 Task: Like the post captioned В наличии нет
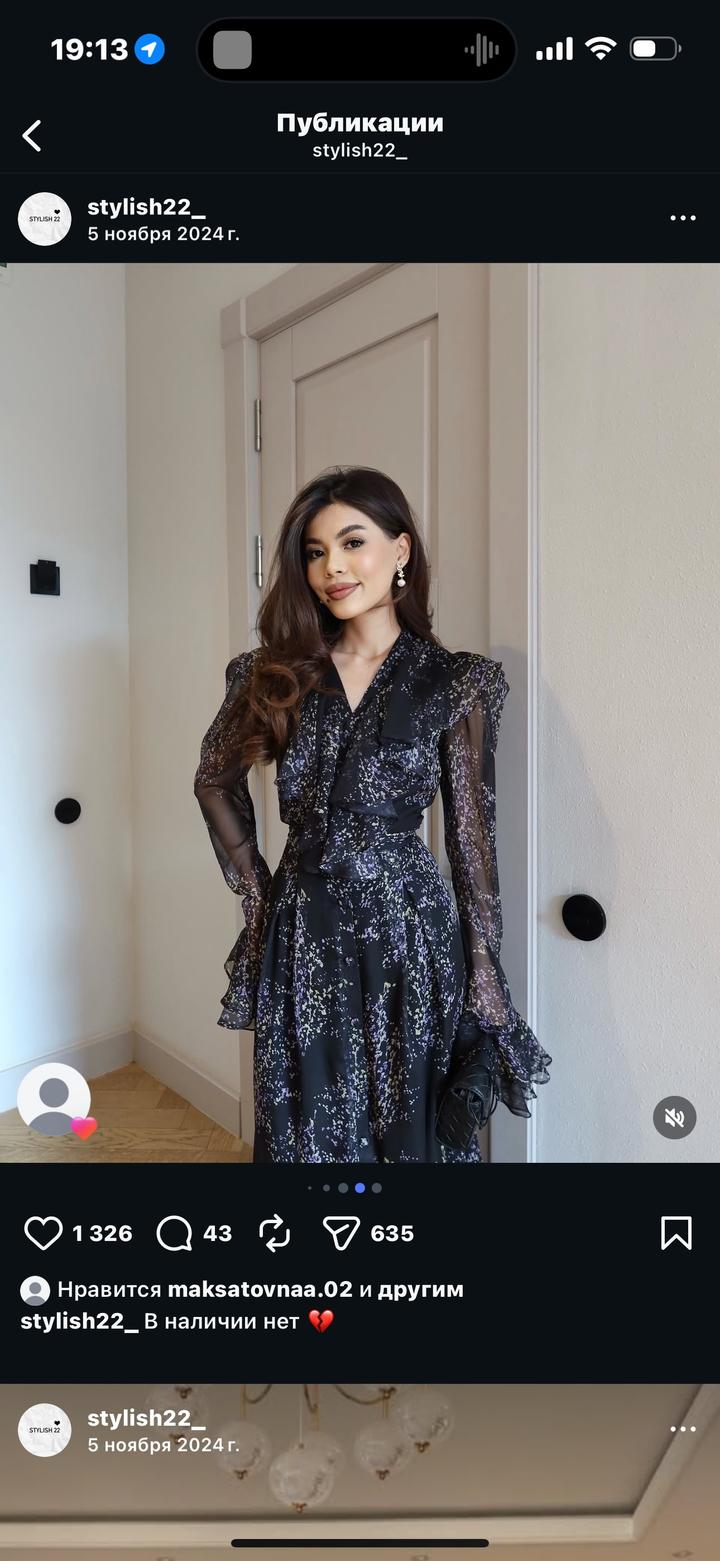click(43, 1233)
